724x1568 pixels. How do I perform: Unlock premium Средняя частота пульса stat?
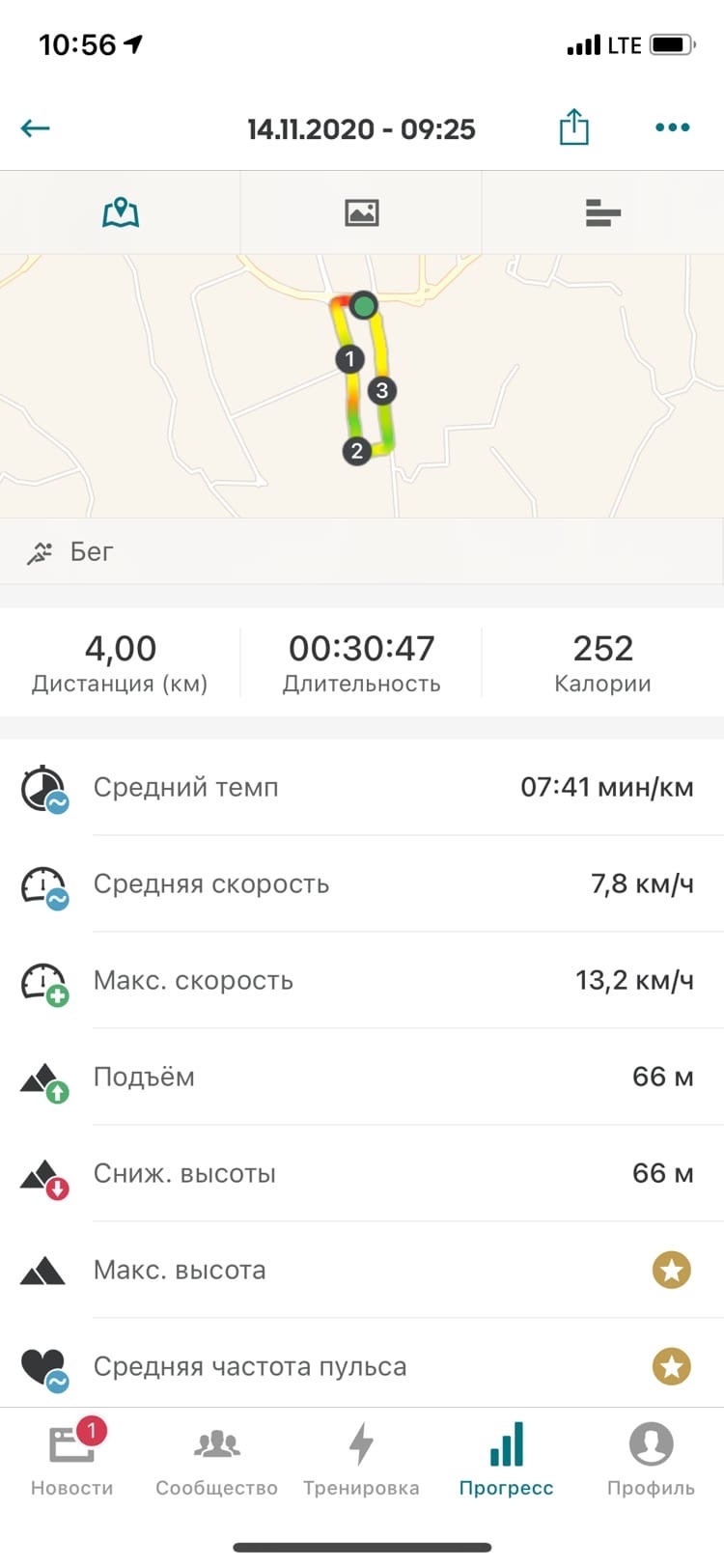[671, 1366]
